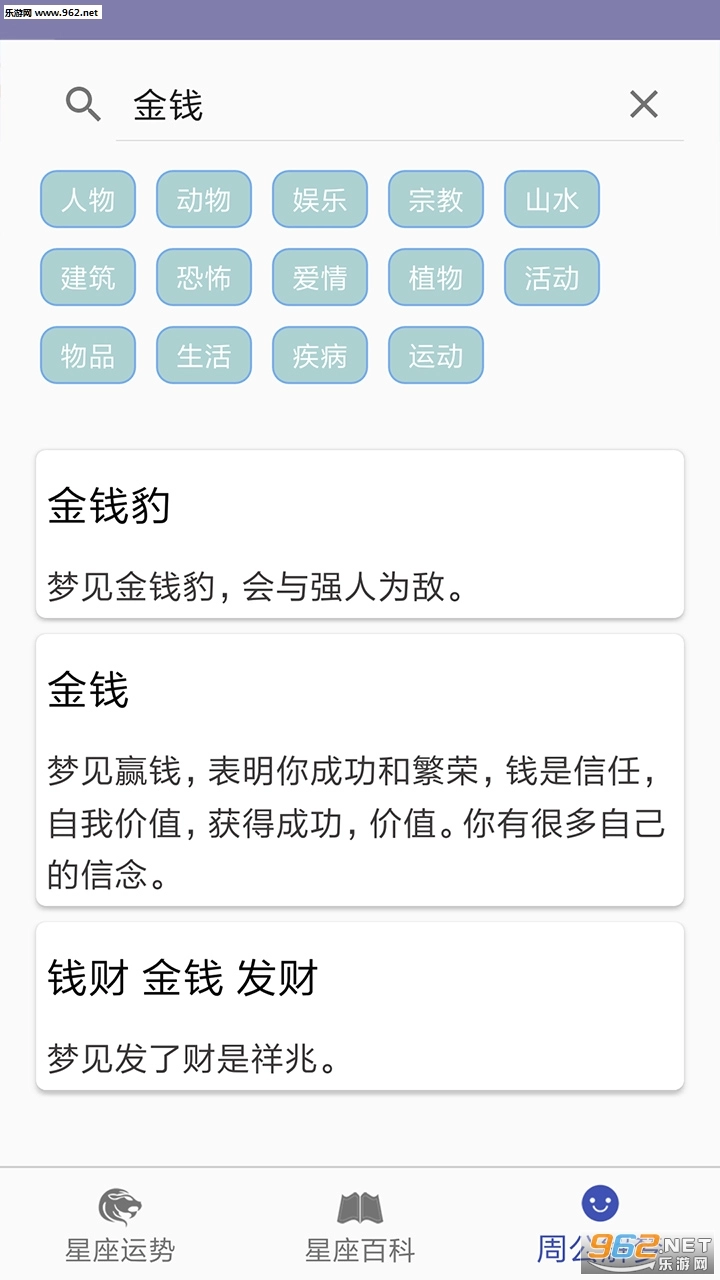Click the magnifying glass search icon
The width and height of the screenshot is (720, 1280).
click(83, 104)
